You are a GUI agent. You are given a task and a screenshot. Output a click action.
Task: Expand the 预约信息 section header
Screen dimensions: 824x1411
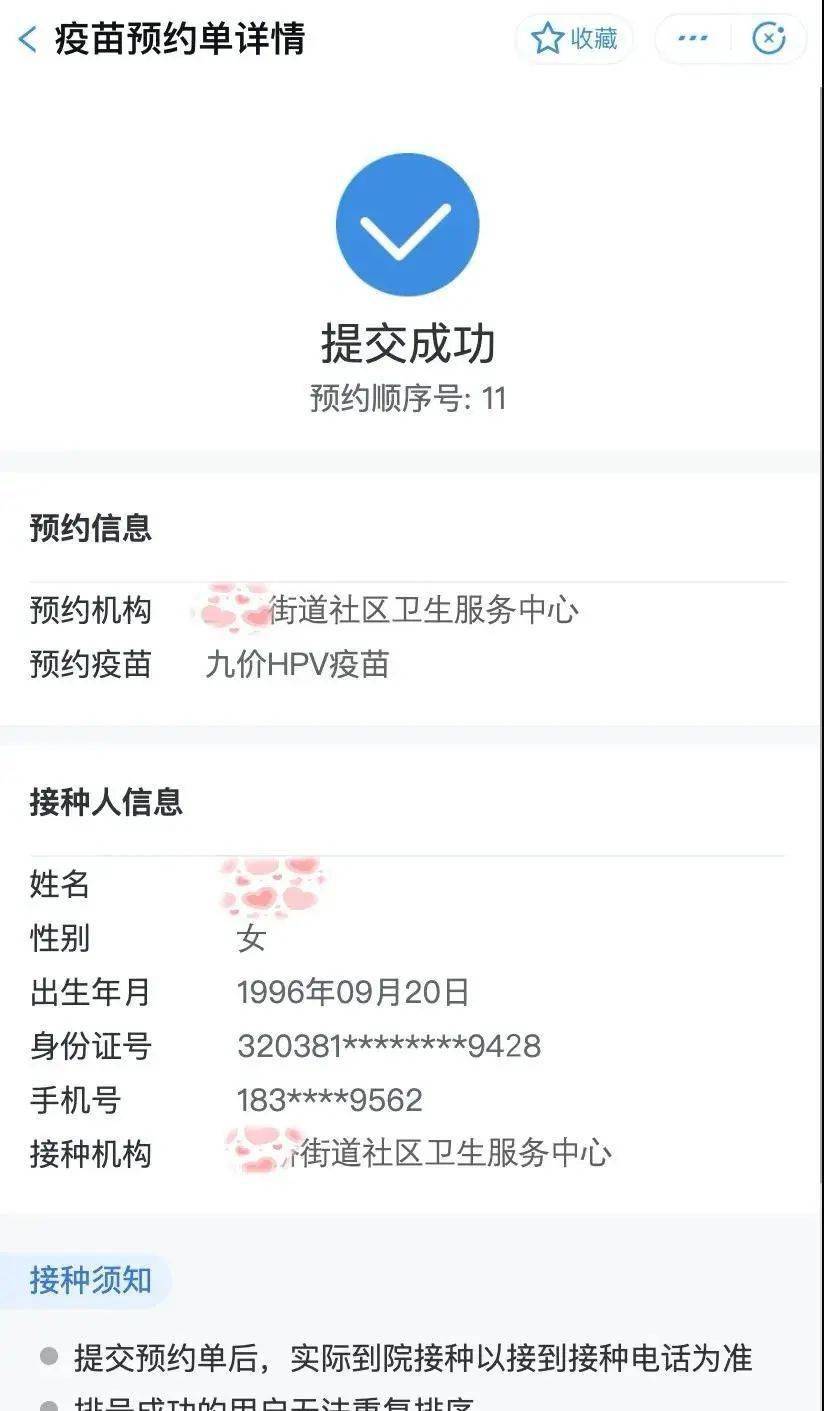tap(91, 530)
